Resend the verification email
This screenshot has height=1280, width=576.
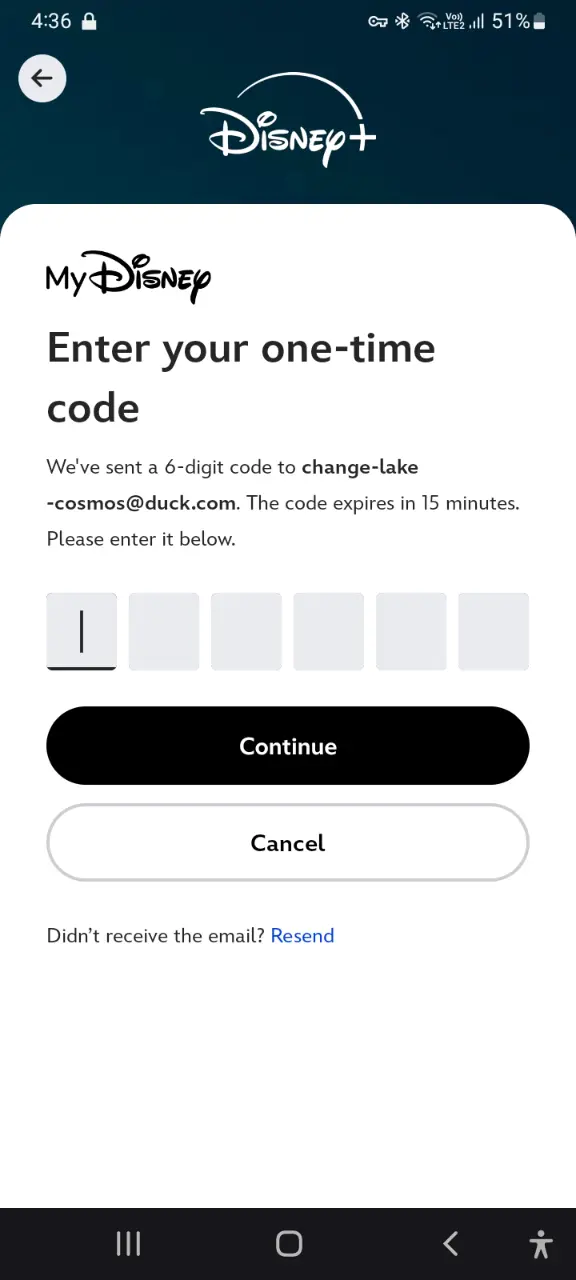302,936
